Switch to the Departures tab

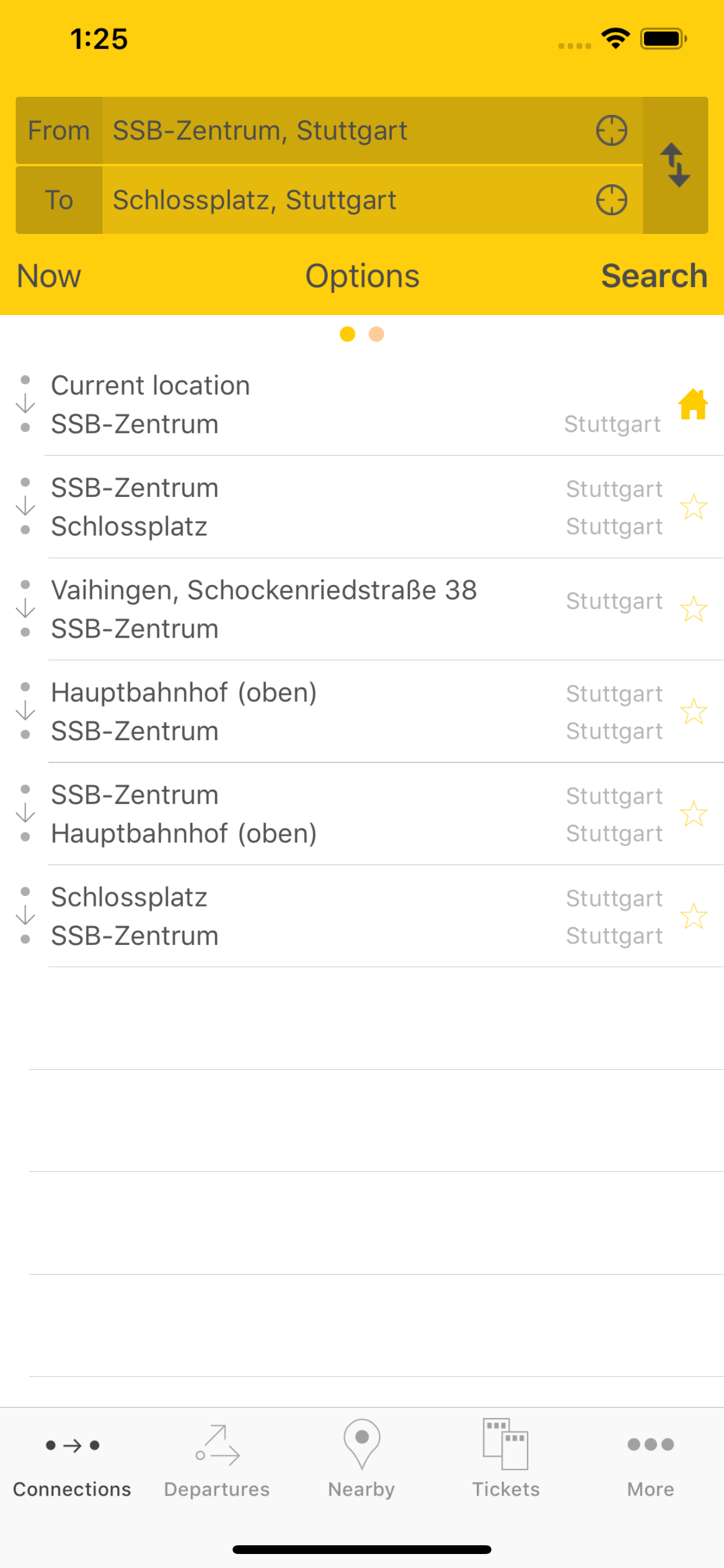217,1461
